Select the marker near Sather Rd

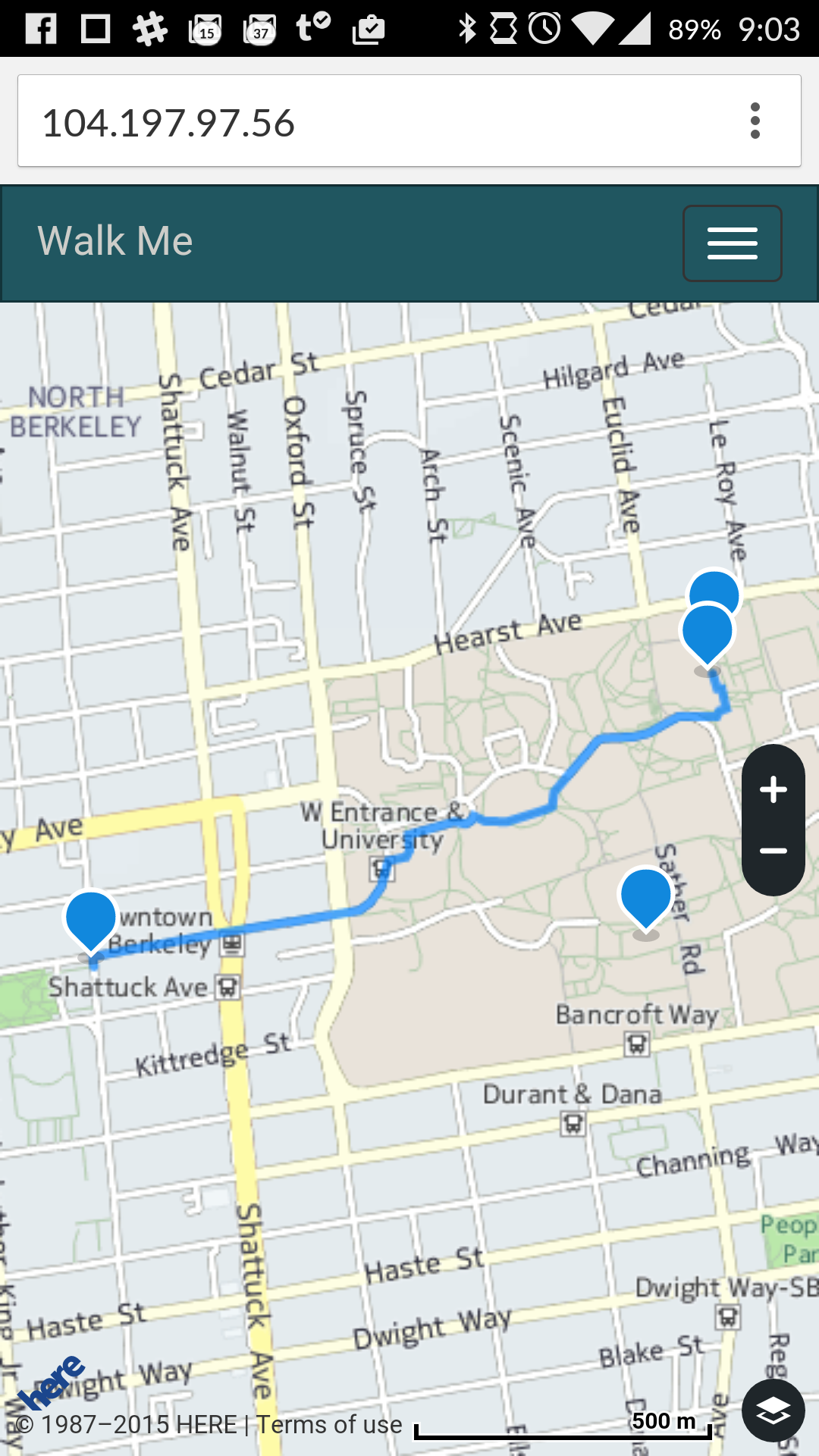coord(646,896)
